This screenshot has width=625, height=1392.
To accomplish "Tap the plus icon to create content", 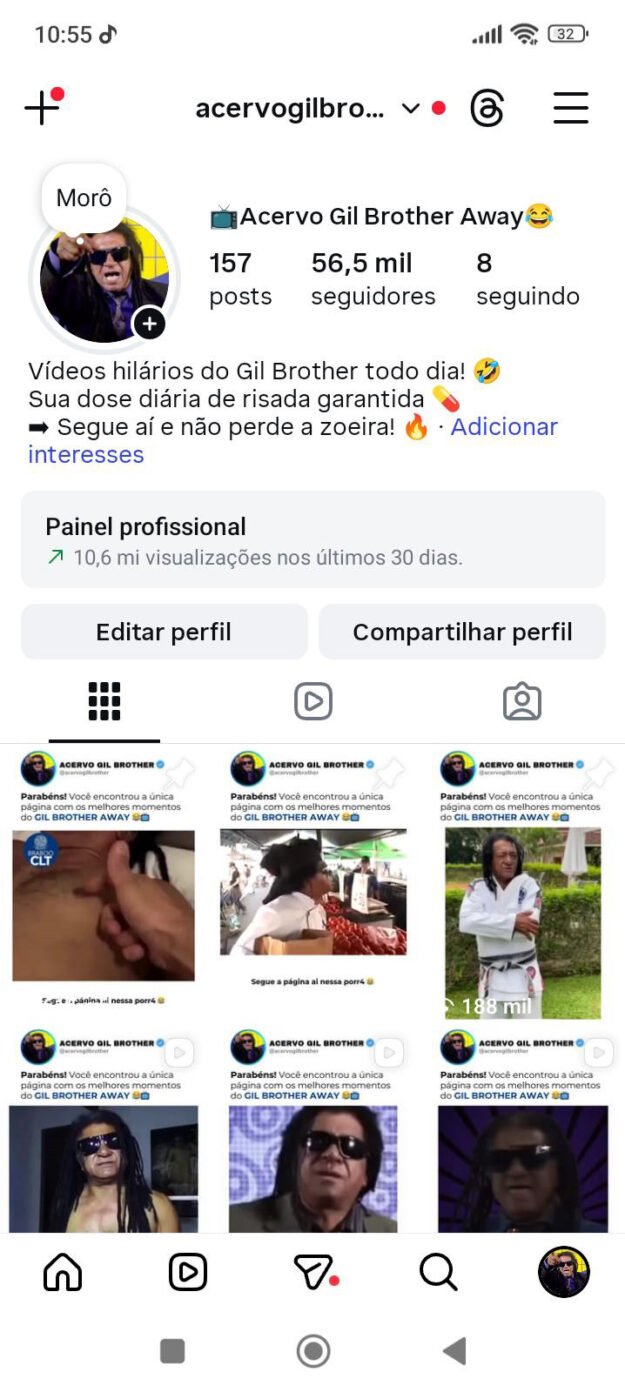I will click(42, 108).
